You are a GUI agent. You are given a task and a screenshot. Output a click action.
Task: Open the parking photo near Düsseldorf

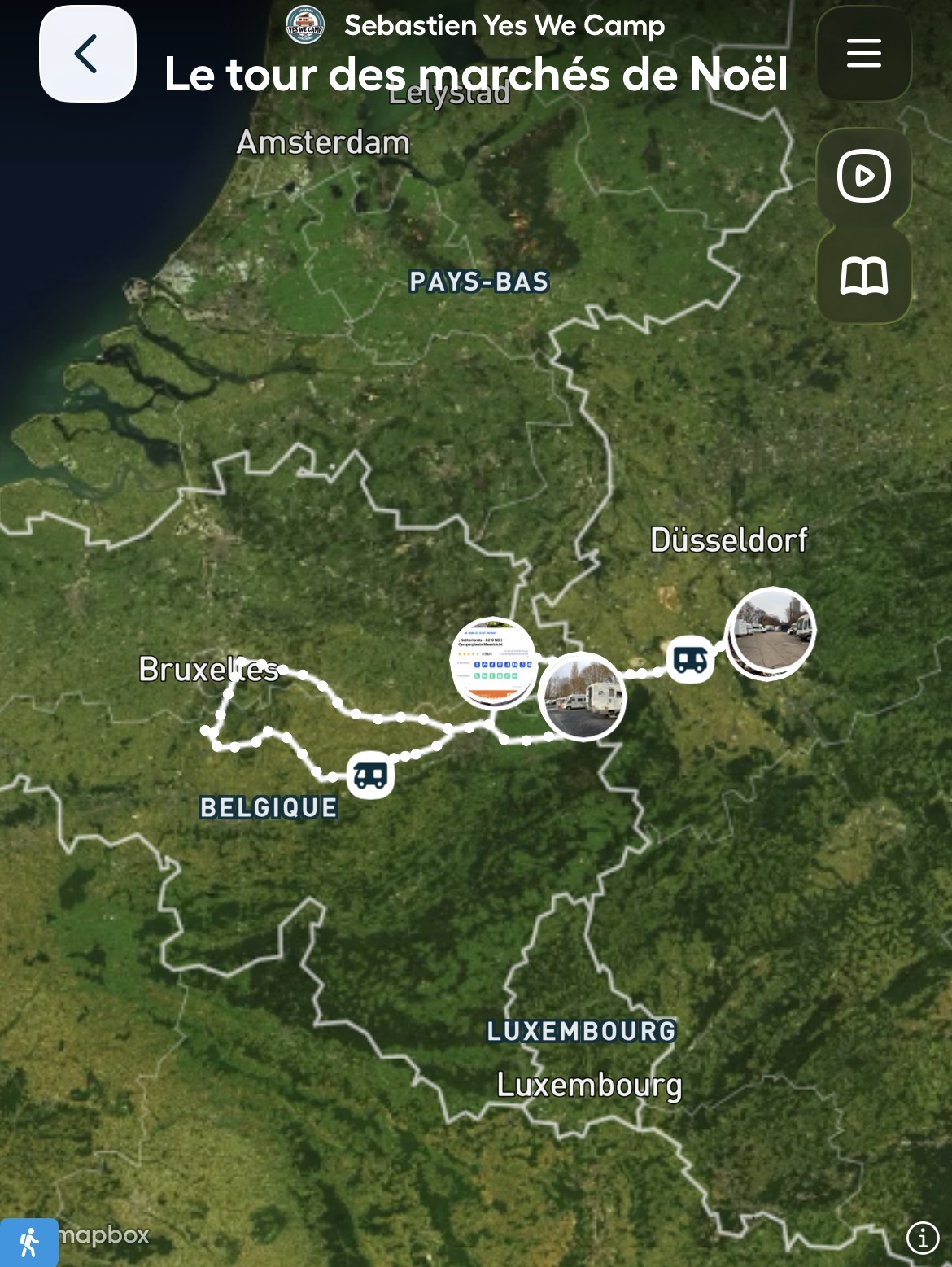click(771, 631)
